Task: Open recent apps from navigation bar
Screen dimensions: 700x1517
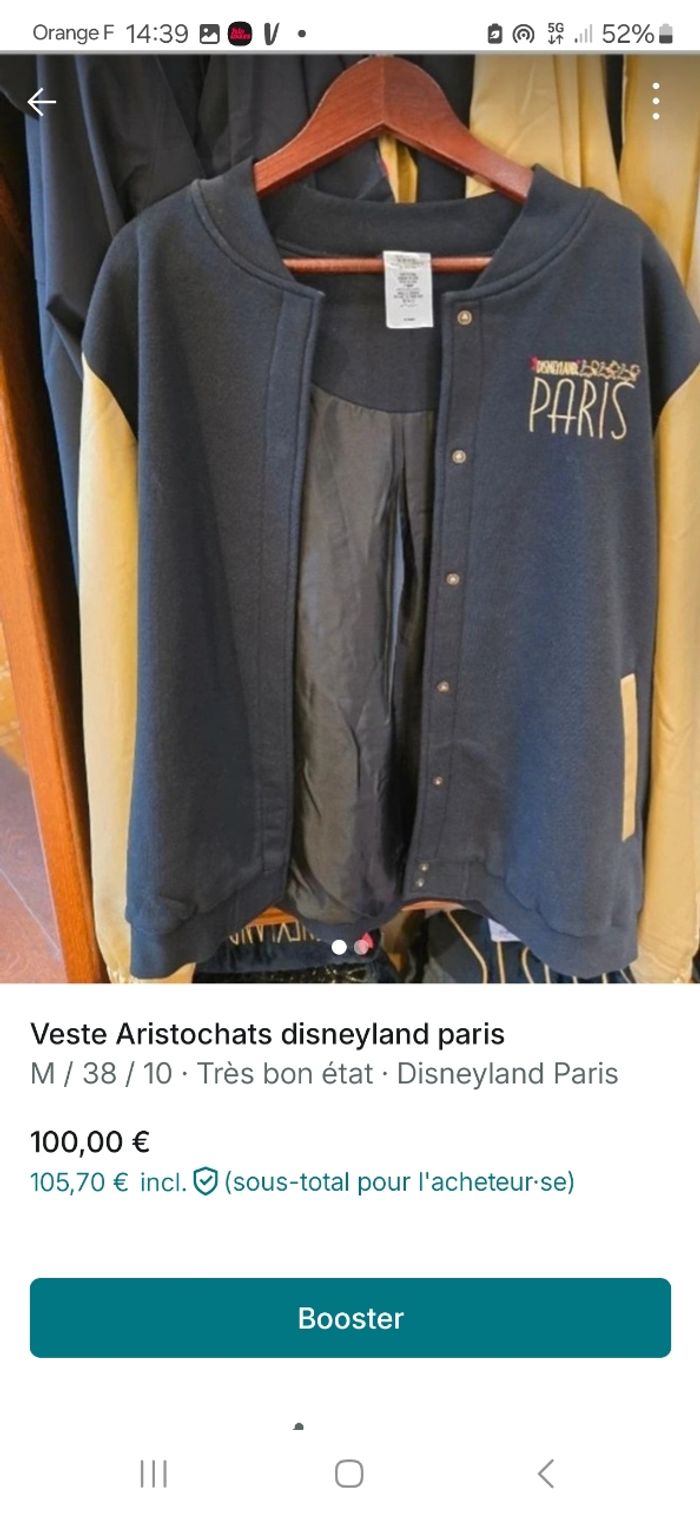Action: click(153, 1473)
